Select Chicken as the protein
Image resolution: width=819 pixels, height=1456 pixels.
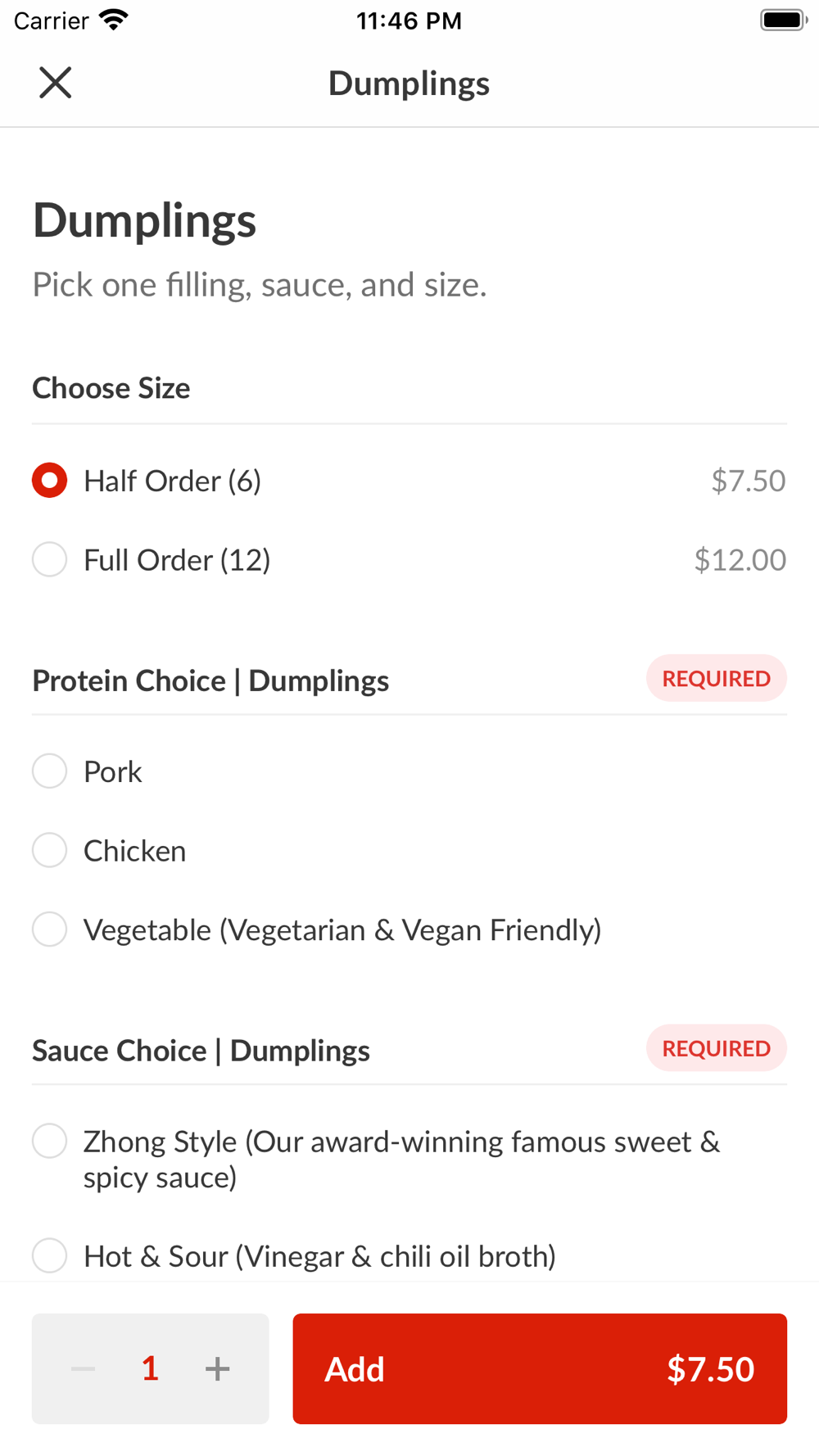(x=50, y=851)
